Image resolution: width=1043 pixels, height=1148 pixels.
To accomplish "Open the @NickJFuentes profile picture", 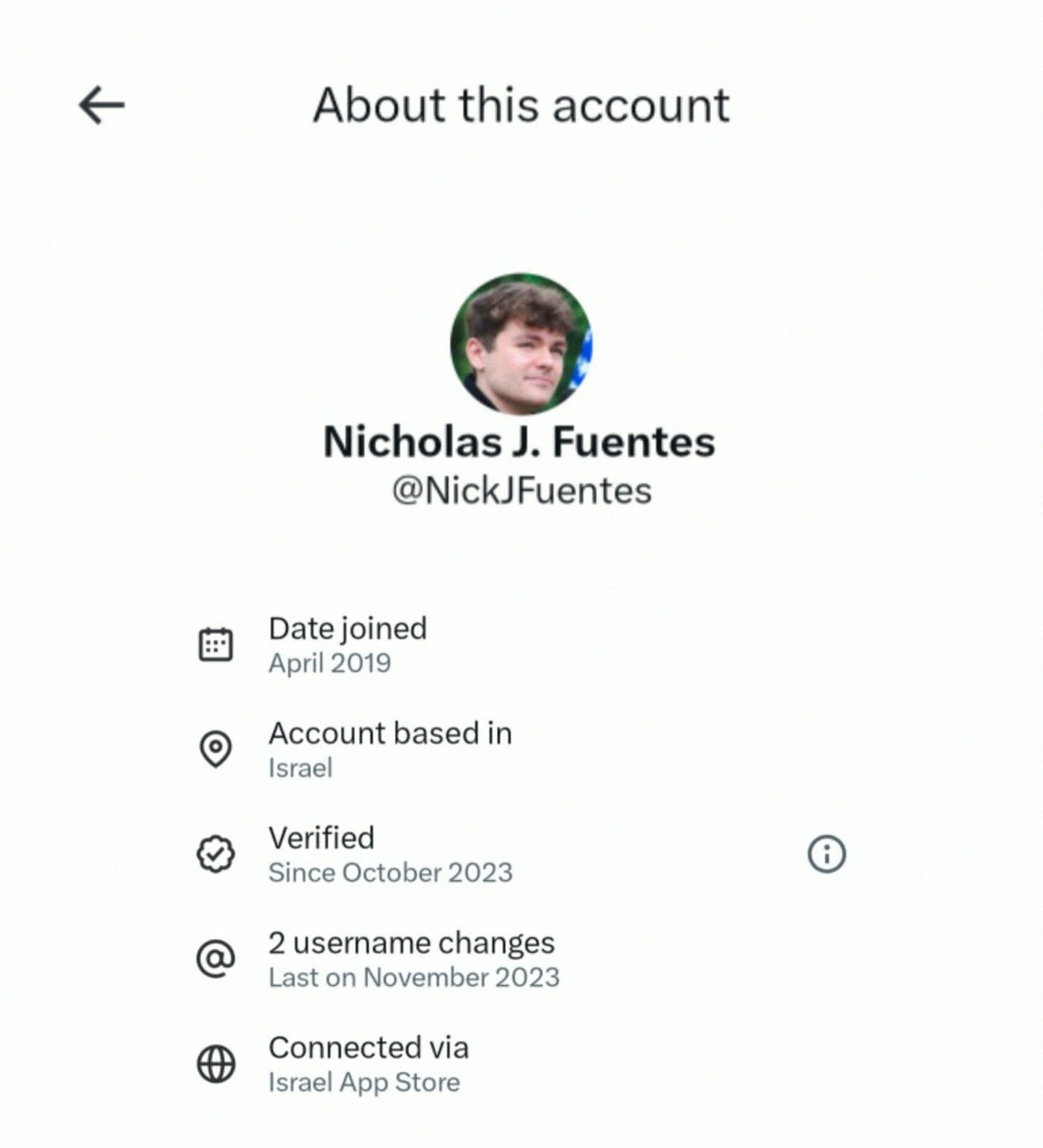I will coord(521,344).
